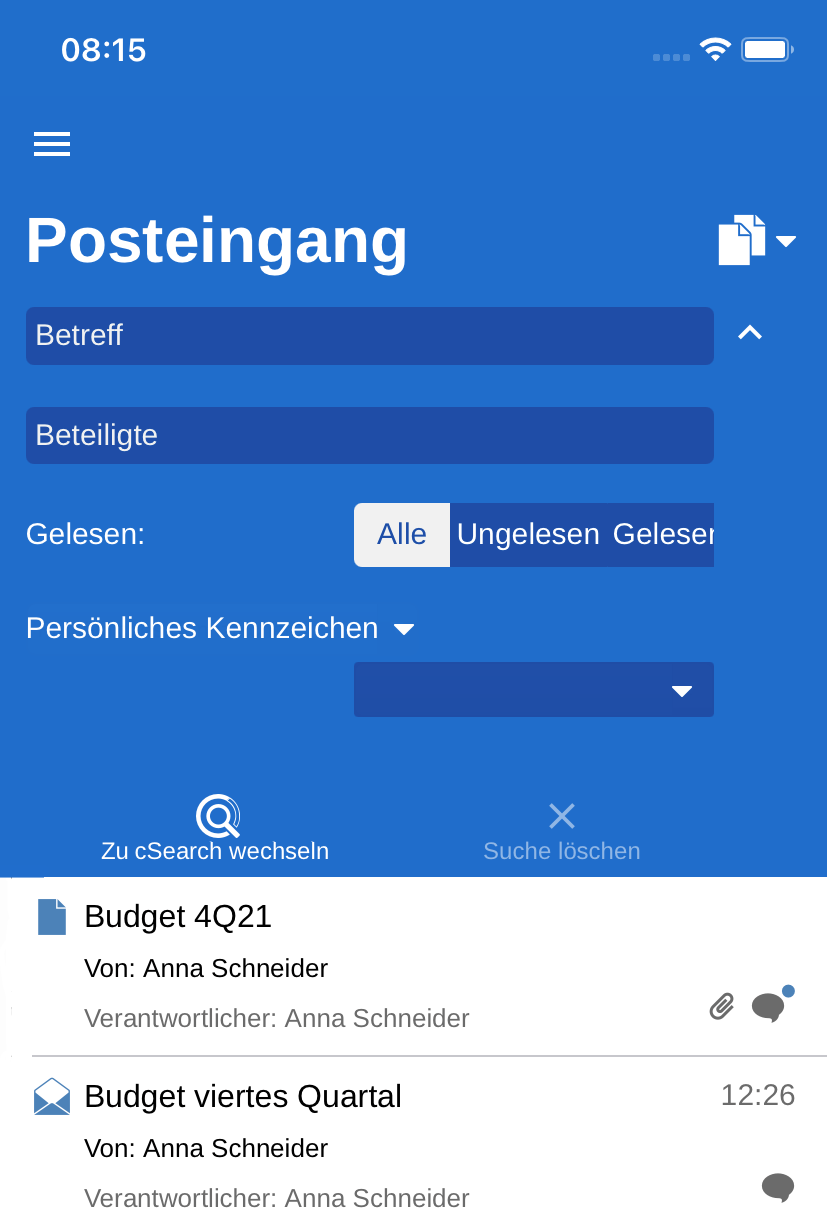Open comments on Budget 4Q21
This screenshot has height=1222, width=827.
[768, 1006]
